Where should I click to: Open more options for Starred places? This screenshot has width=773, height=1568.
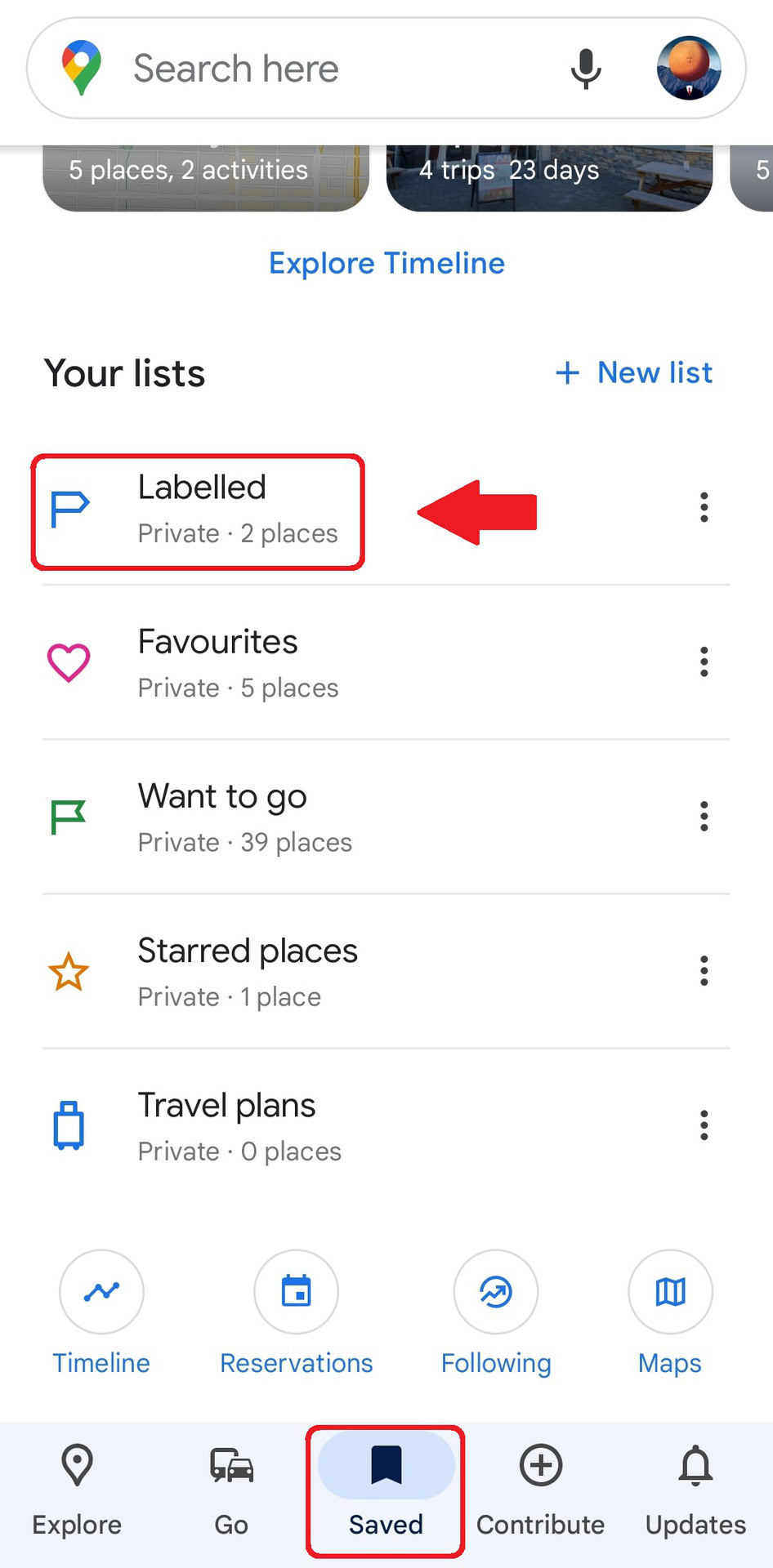coord(704,971)
